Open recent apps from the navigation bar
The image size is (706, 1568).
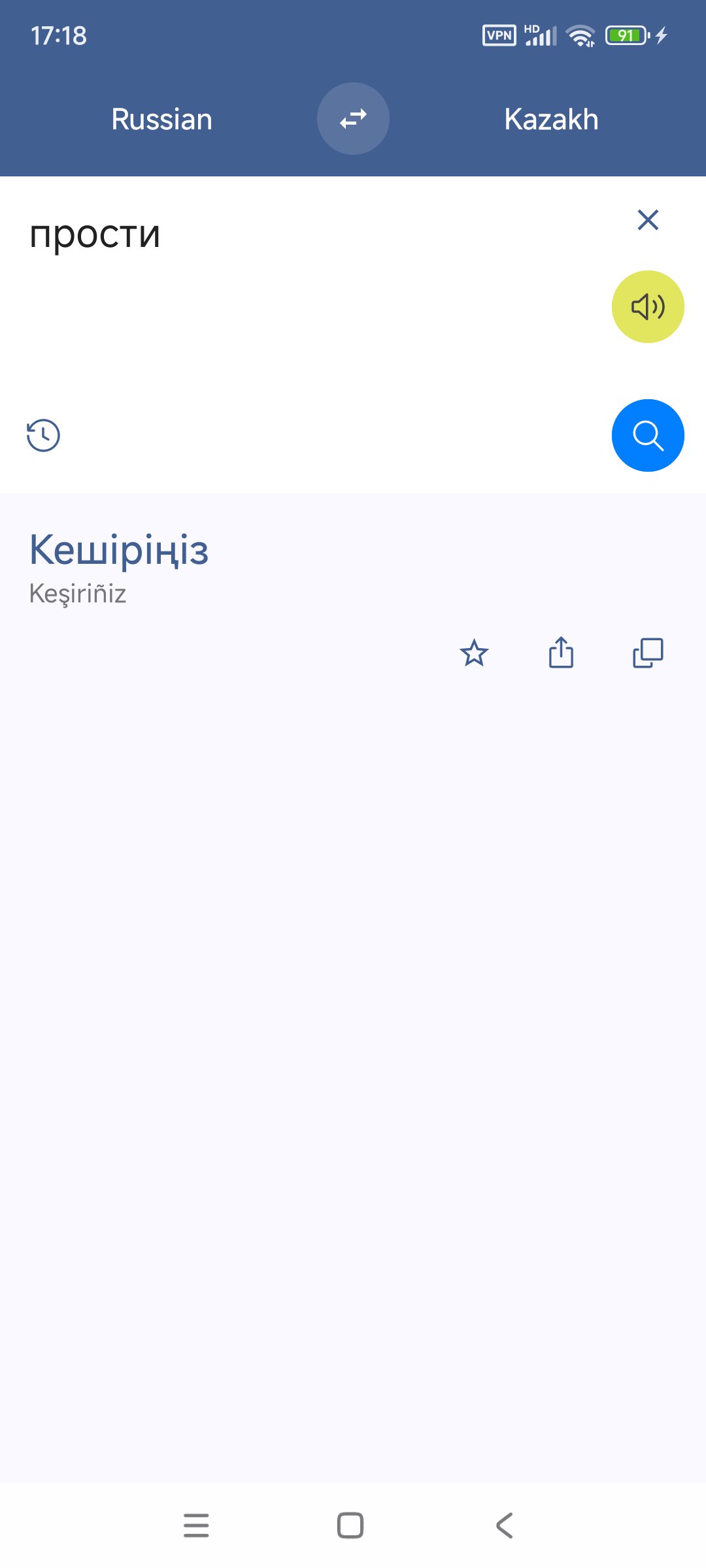click(196, 1526)
